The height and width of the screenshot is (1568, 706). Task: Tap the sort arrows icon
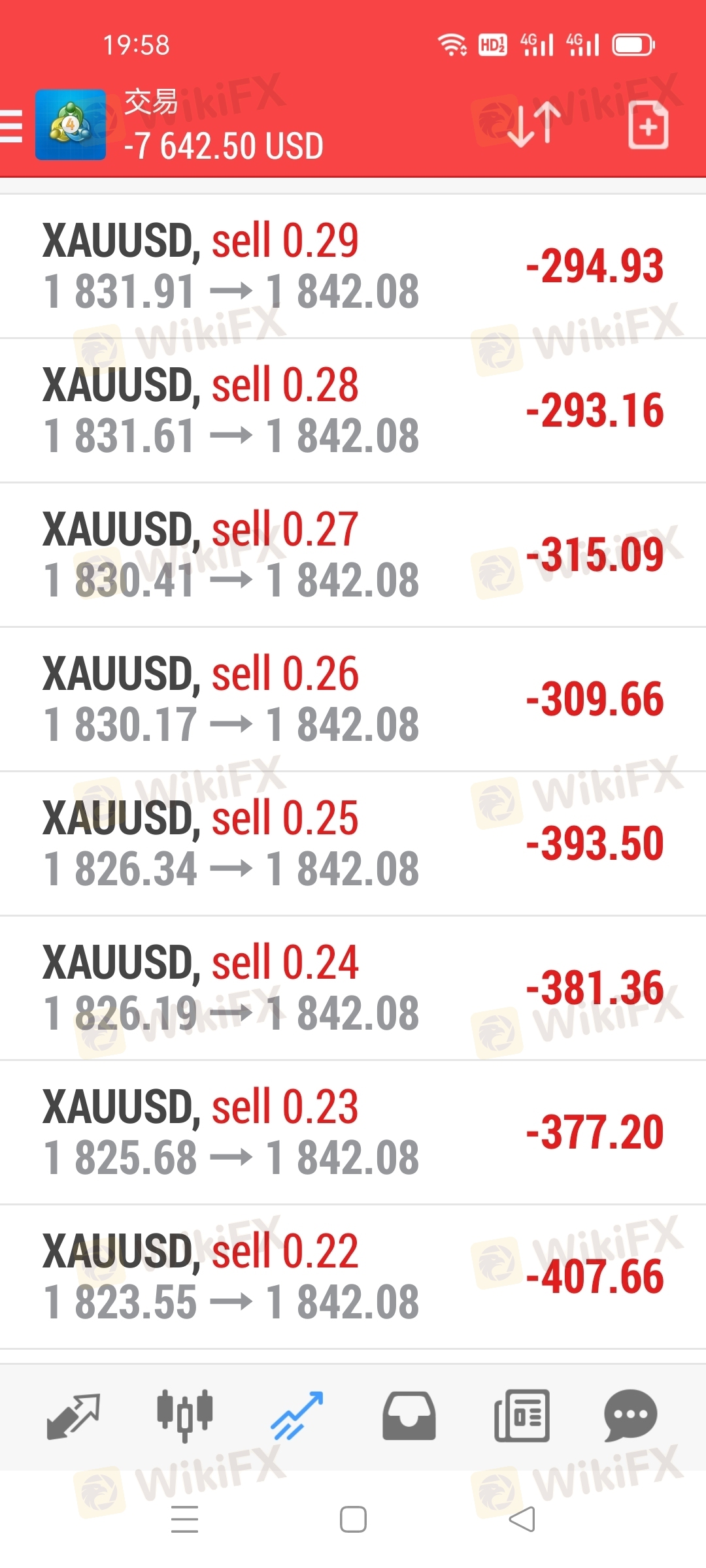534,124
